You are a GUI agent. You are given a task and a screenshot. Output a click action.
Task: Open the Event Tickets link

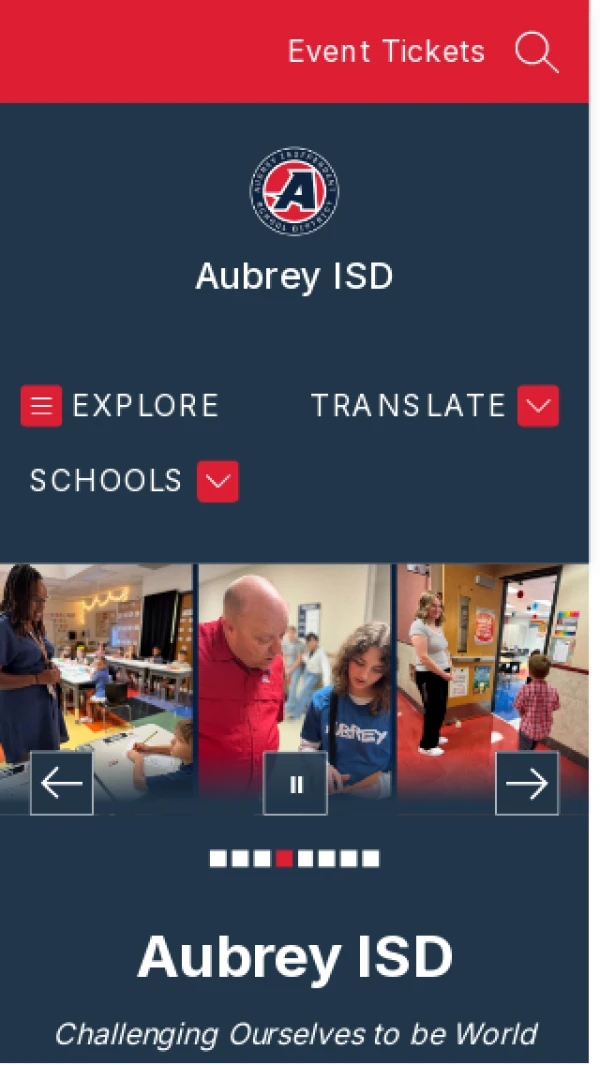pos(386,51)
